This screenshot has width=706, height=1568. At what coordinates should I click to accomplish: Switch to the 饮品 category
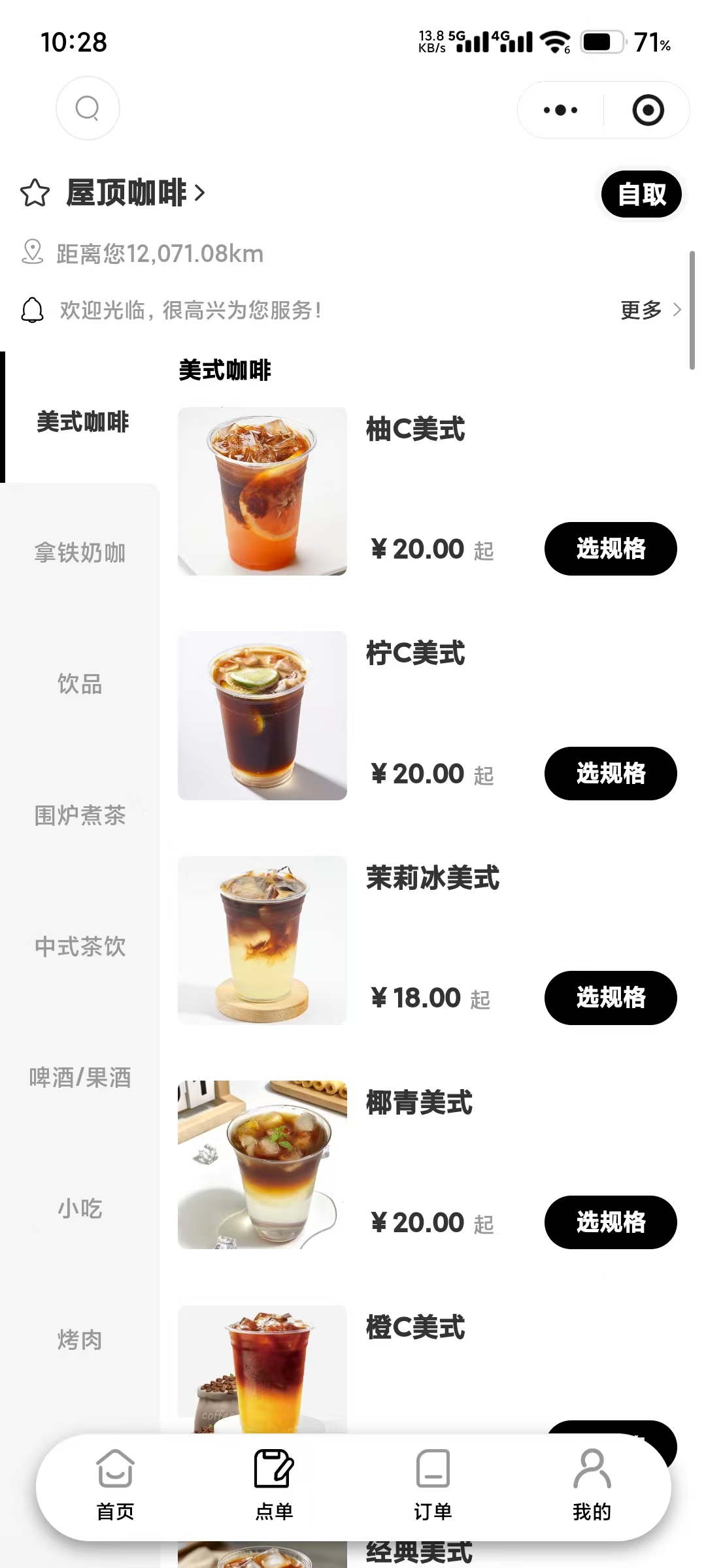coord(80,684)
